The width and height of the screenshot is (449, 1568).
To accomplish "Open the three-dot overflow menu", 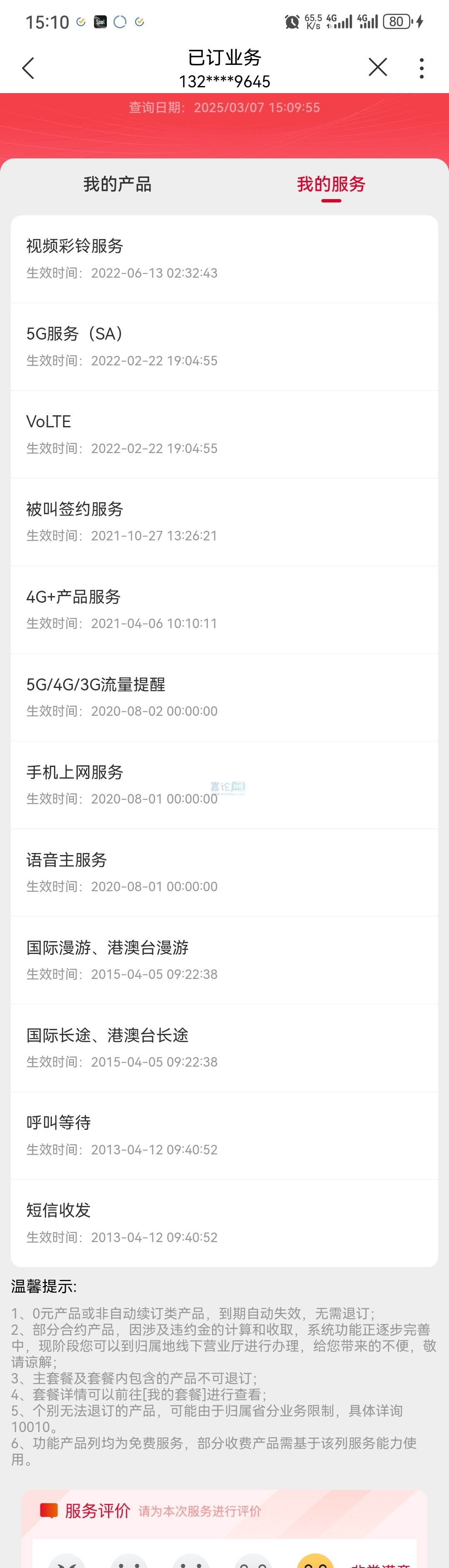I will pyautogui.click(x=421, y=68).
